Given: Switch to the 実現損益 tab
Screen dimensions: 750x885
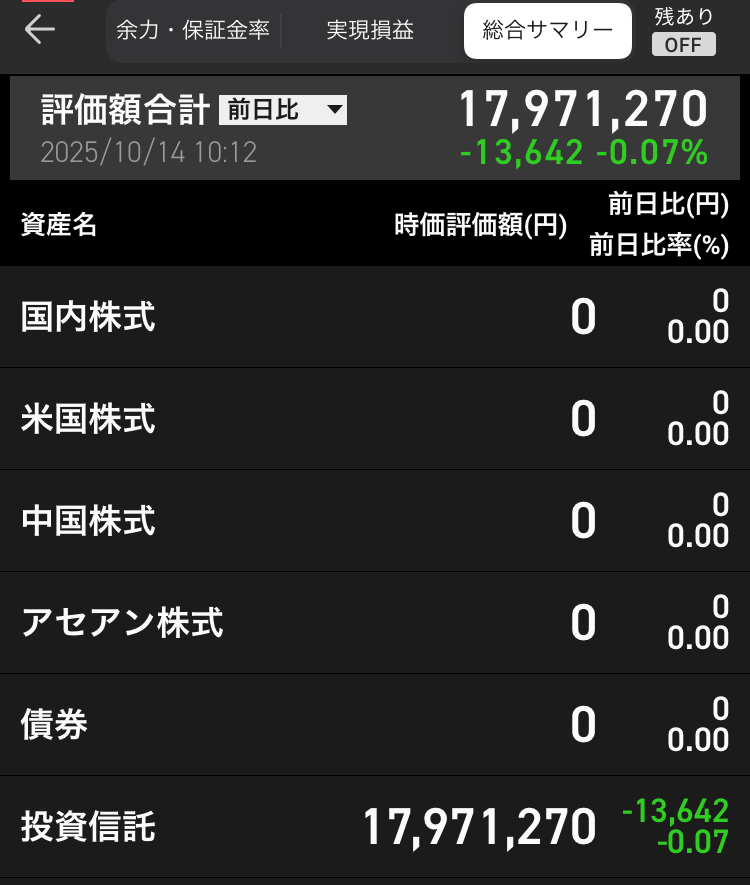Looking at the screenshot, I should 370,31.
